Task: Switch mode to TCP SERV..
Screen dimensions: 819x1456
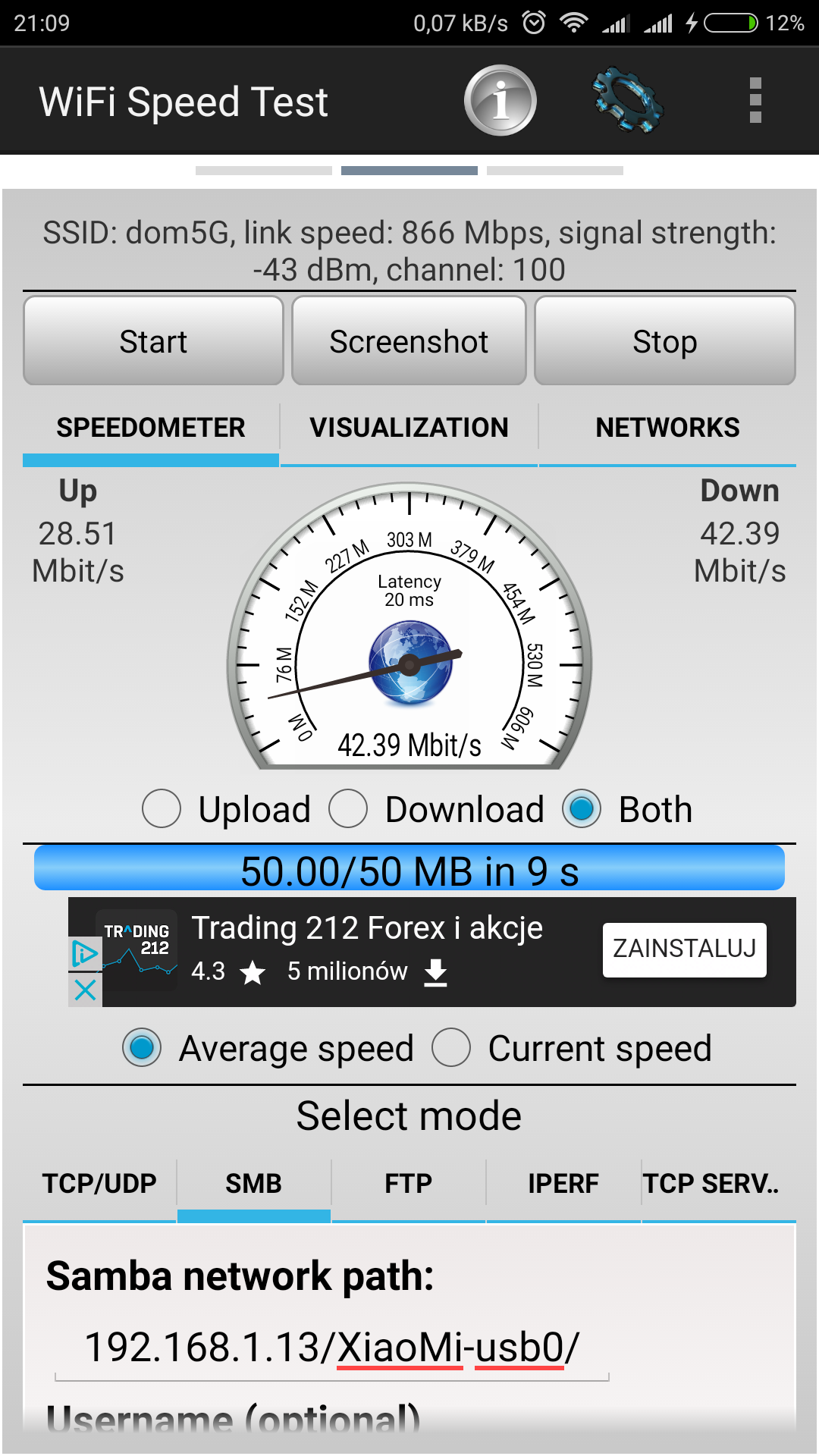Action: (713, 1184)
